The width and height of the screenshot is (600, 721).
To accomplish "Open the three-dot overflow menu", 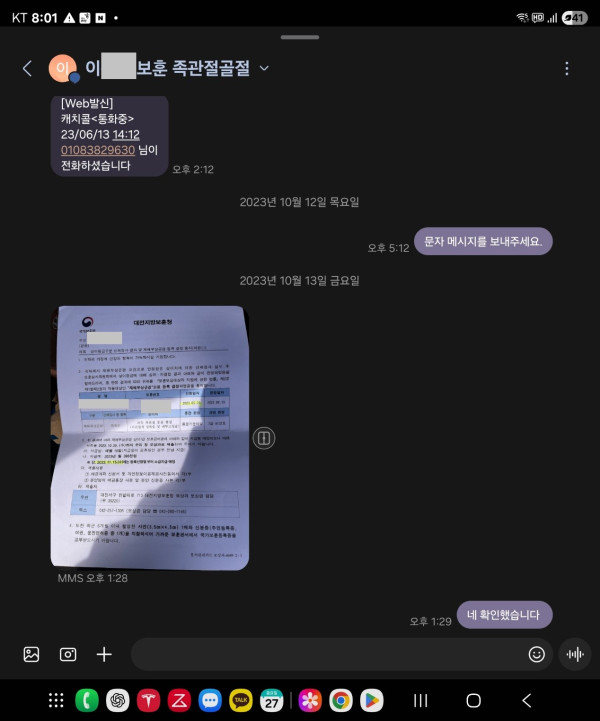I will click(567, 68).
